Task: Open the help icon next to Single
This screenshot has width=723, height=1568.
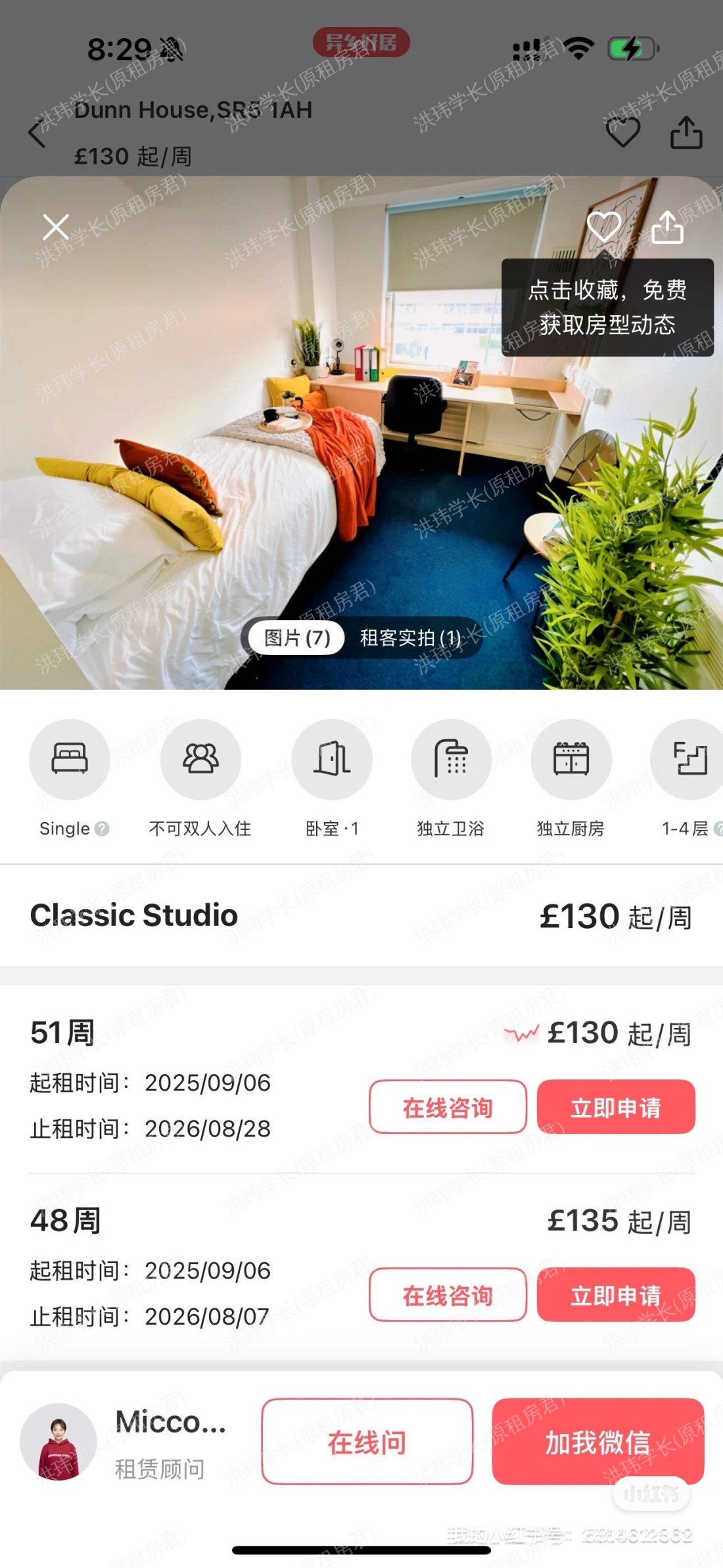Action: 102,828
